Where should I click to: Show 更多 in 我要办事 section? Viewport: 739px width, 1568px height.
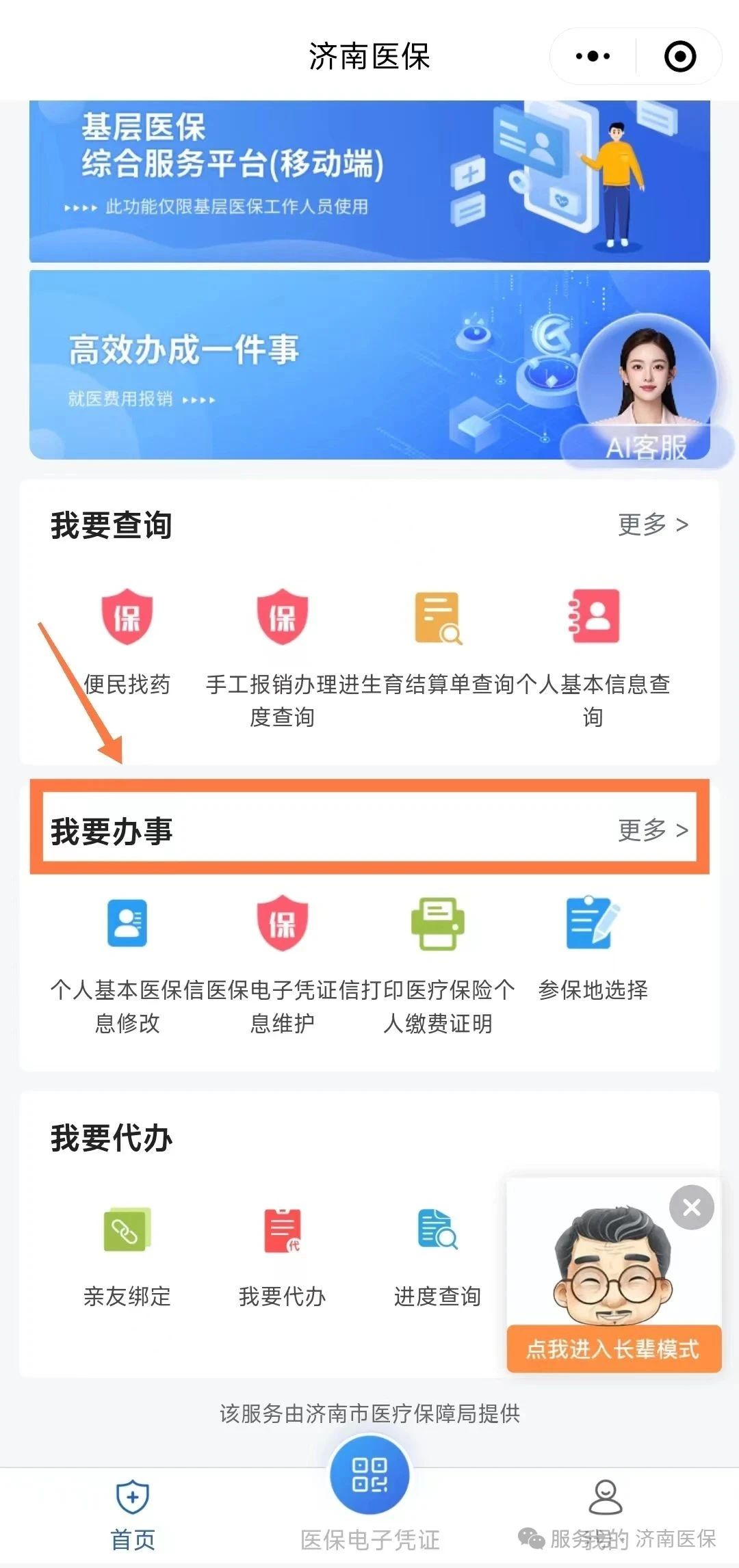(x=653, y=830)
